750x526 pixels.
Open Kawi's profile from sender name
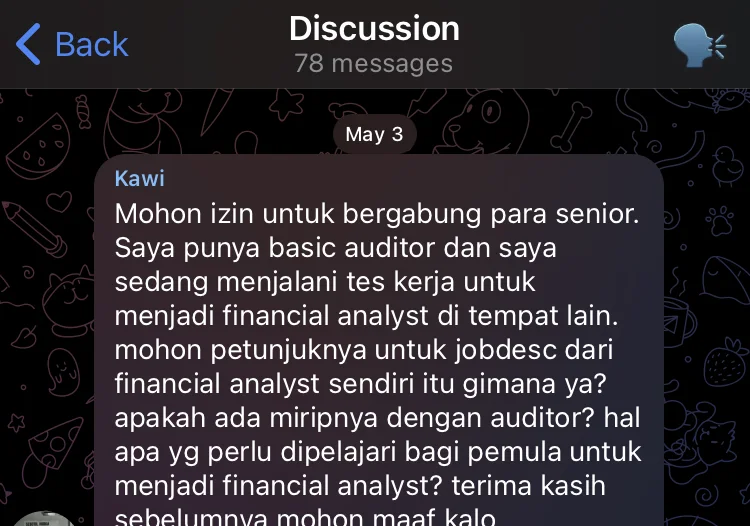tap(140, 179)
